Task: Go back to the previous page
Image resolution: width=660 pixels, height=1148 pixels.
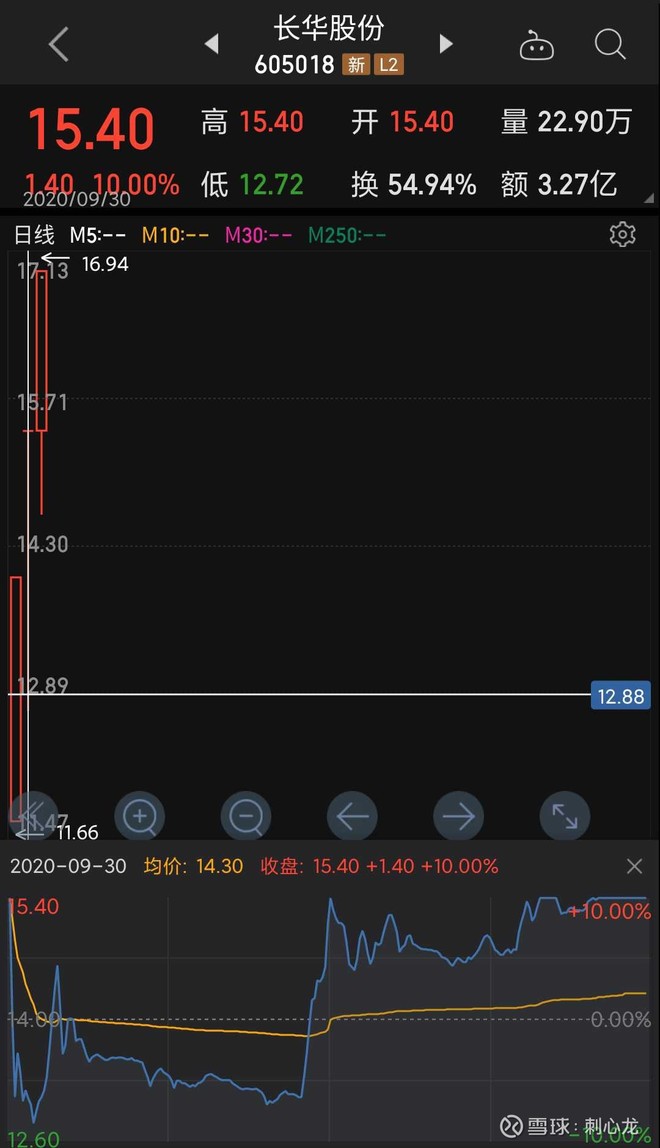Action: point(59,44)
